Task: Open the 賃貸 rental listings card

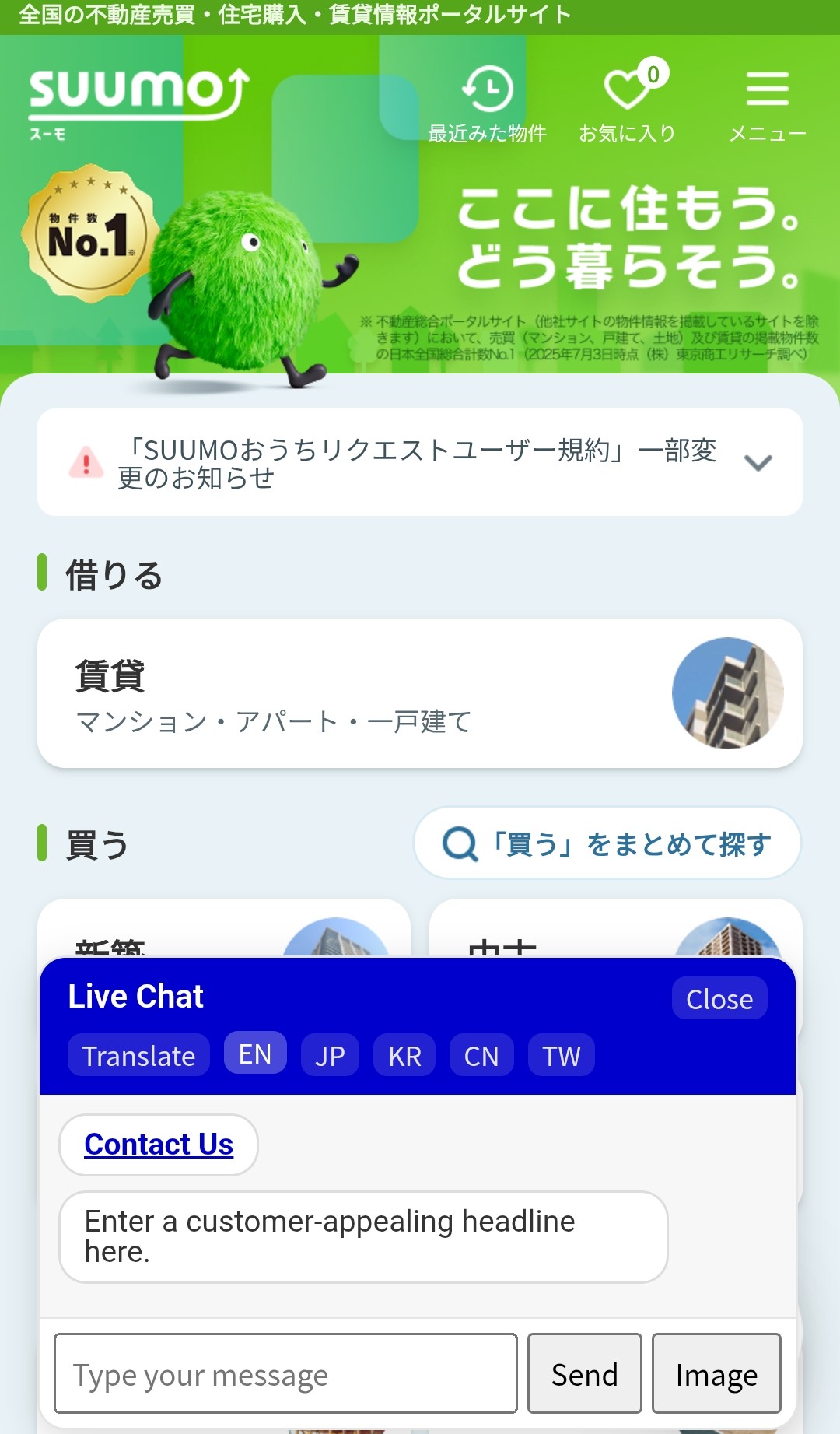Action: [419, 693]
